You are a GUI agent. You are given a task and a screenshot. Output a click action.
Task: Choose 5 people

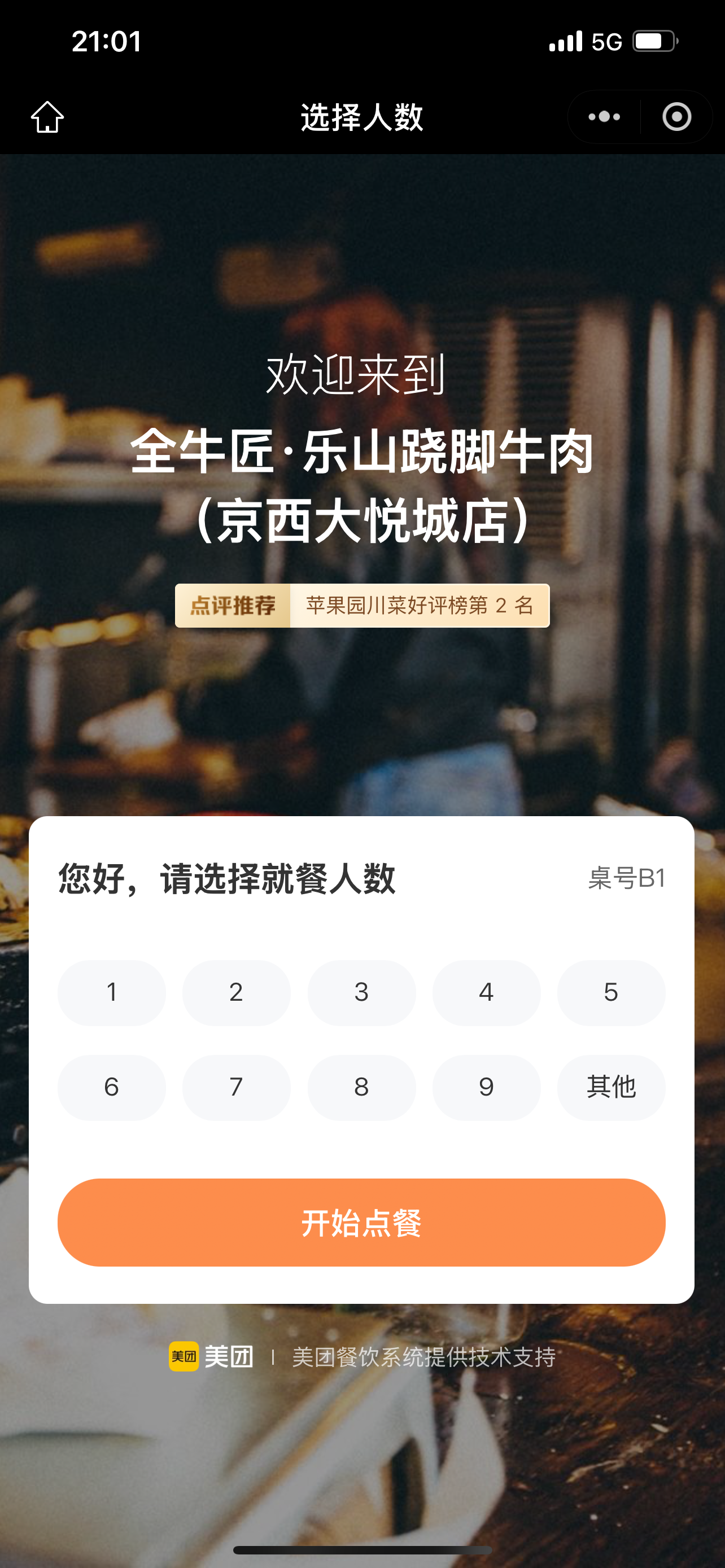pos(611,993)
